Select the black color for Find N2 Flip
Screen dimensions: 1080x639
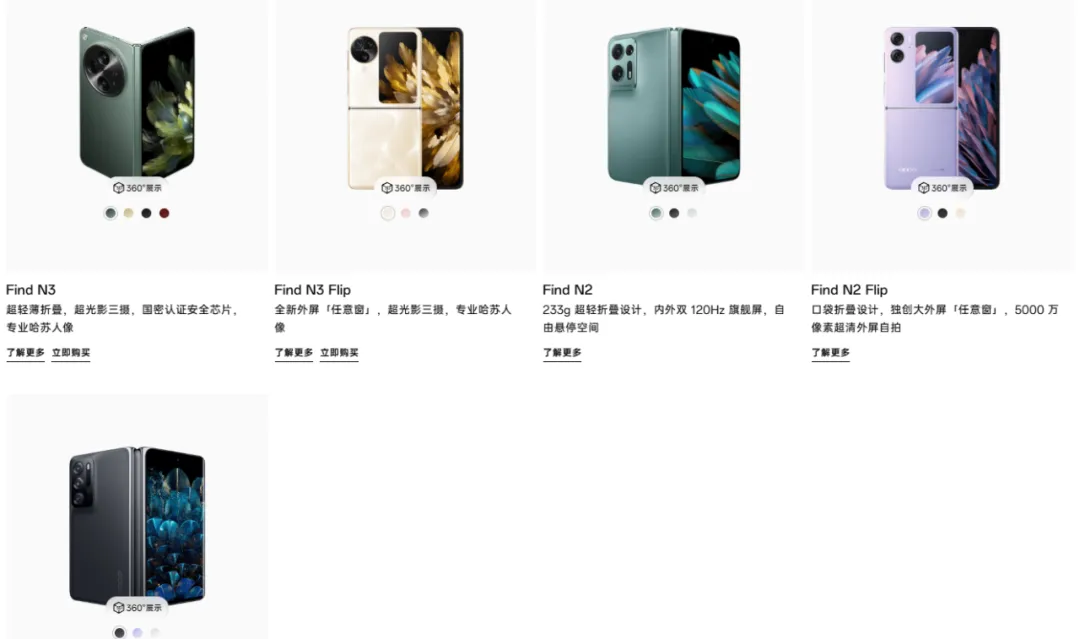tap(942, 213)
